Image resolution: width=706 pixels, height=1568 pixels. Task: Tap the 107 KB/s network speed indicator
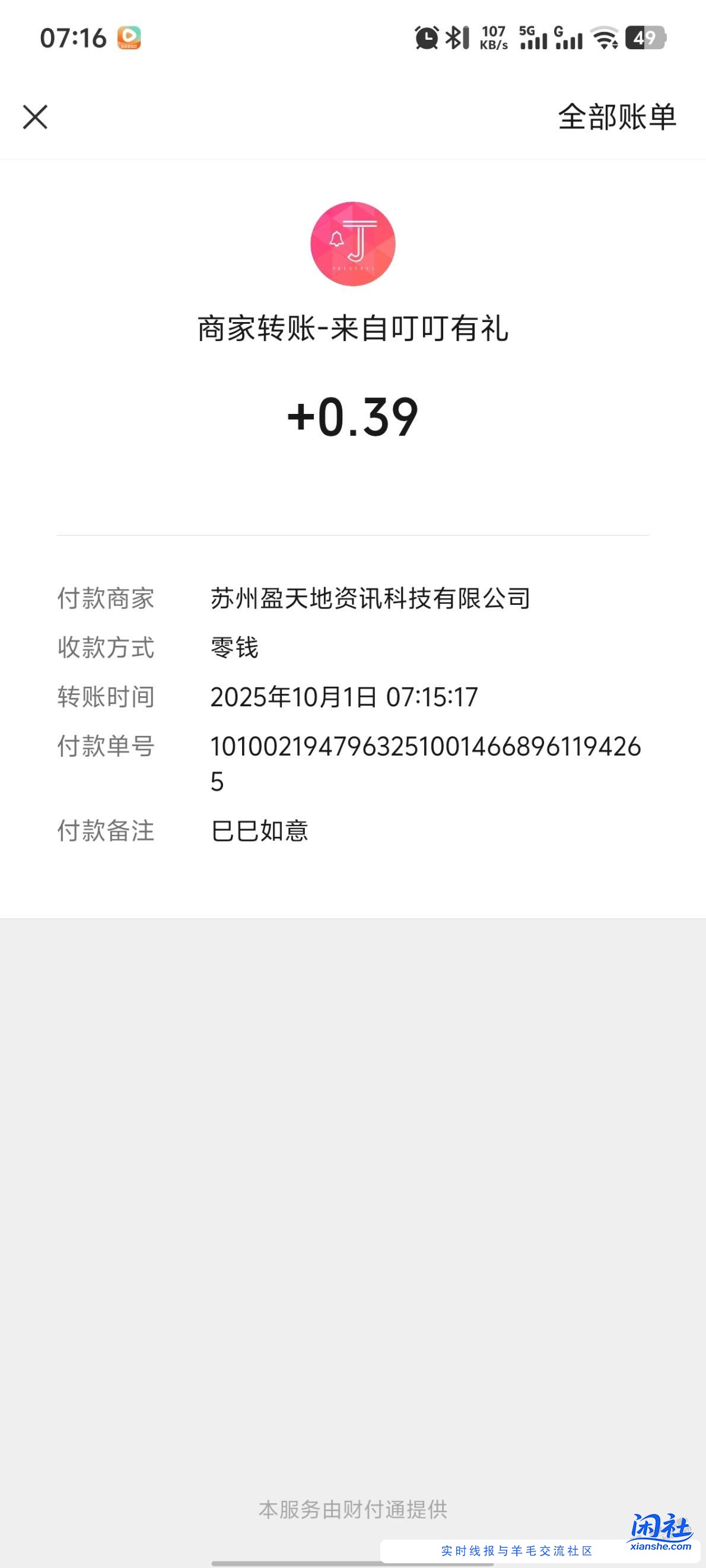pyautogui.click(x=494, y=38)
